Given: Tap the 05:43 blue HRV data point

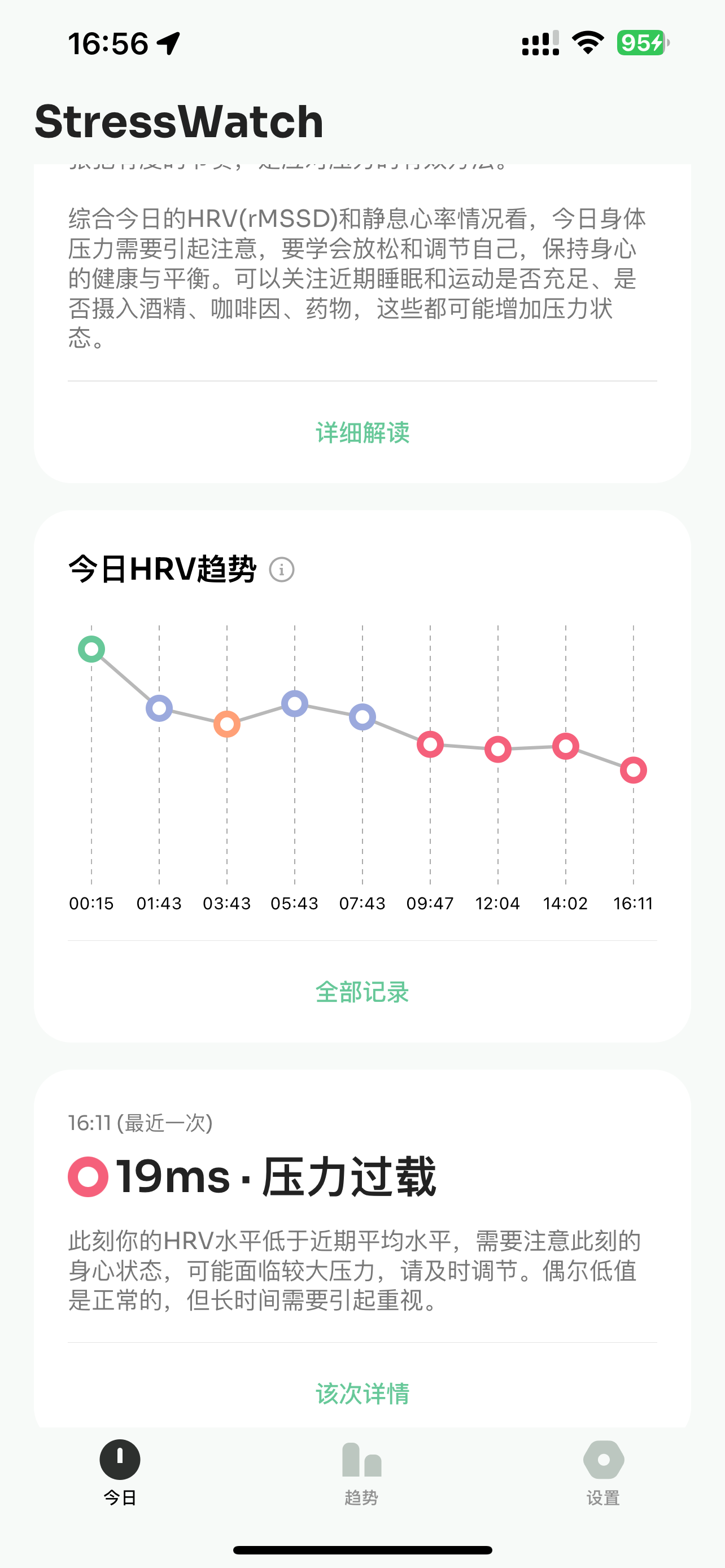Looking at the screenshot, I should [x=295, y=704].
